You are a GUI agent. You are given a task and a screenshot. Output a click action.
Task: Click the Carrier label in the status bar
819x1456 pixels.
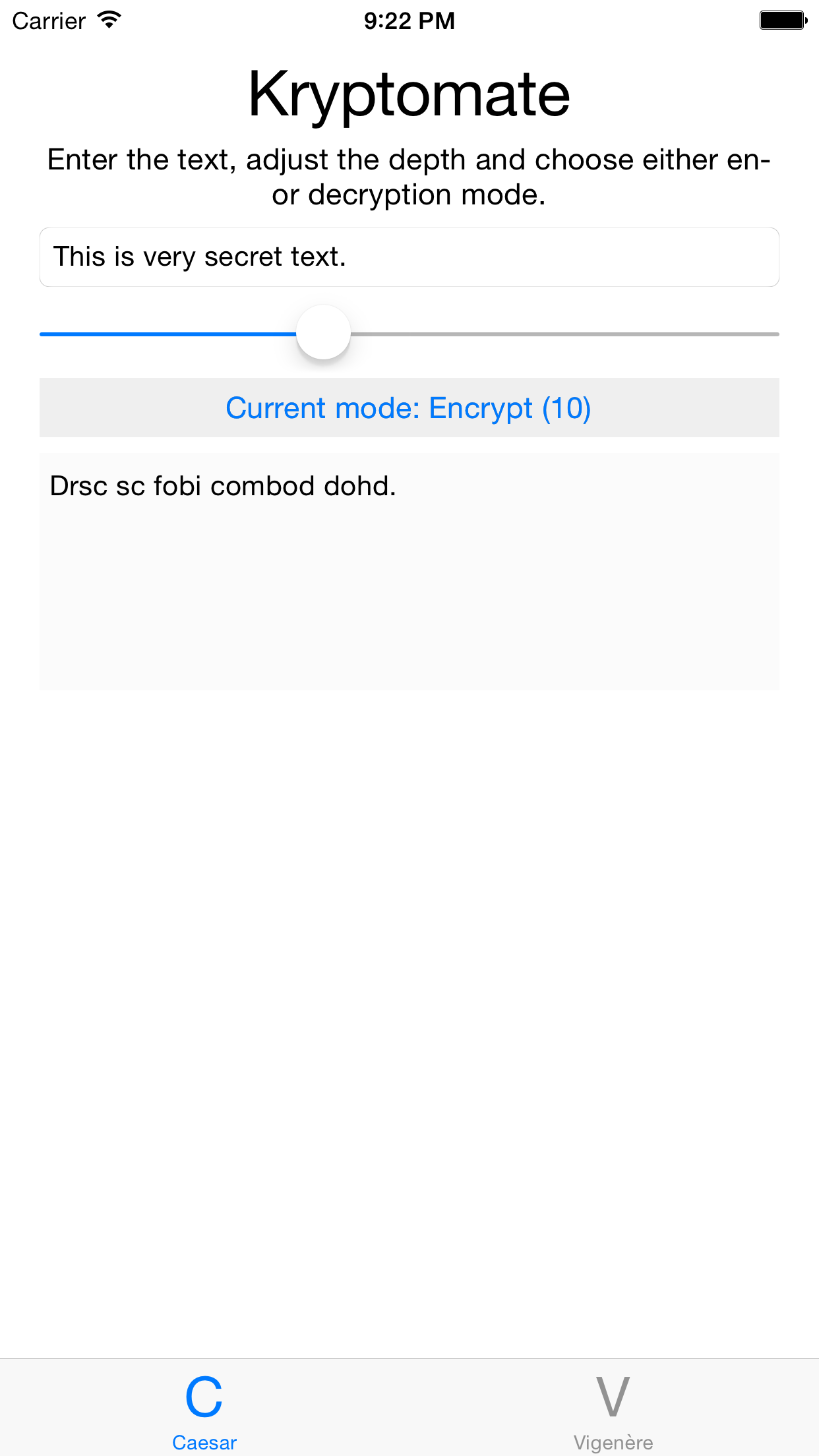coord(49,20)
